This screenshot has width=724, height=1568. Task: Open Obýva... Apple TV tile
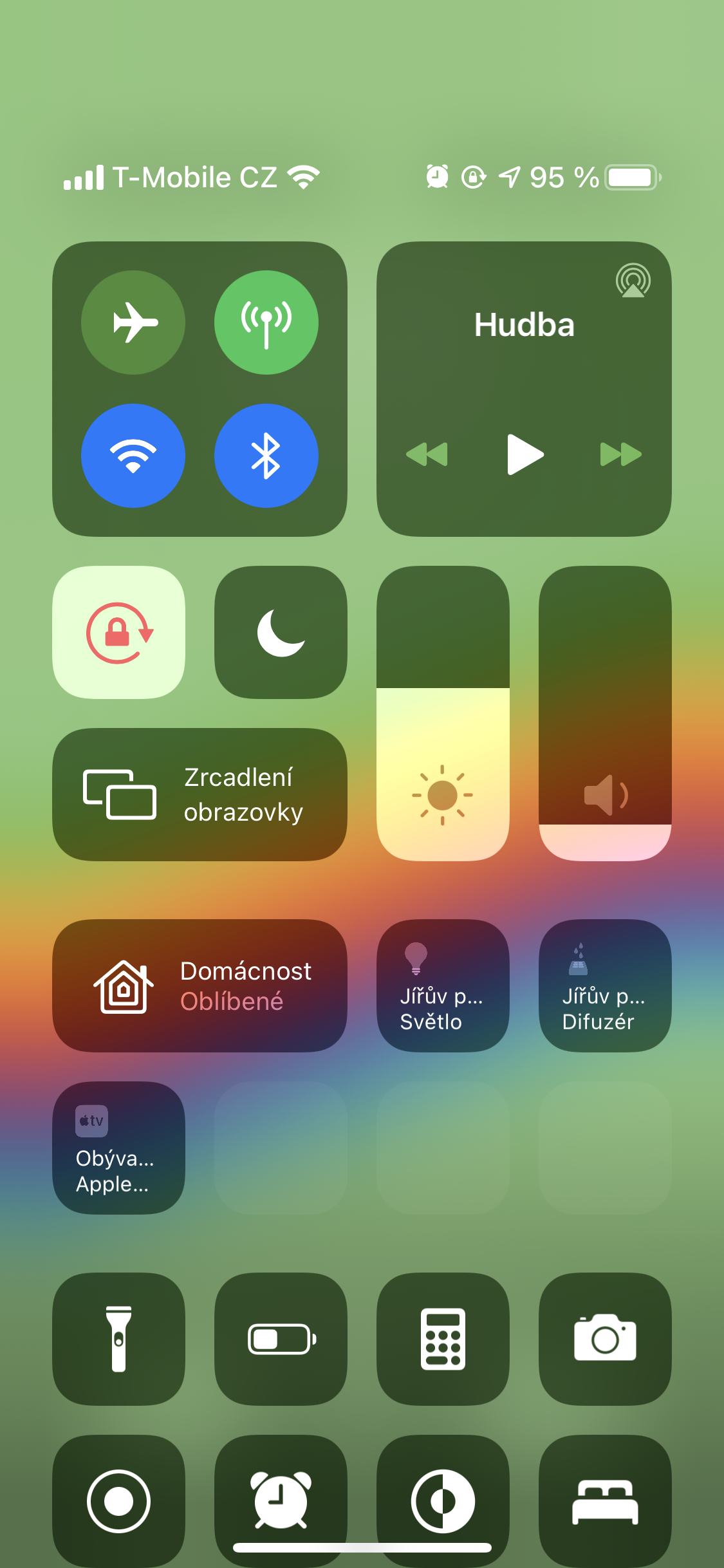click(119, 1148)
